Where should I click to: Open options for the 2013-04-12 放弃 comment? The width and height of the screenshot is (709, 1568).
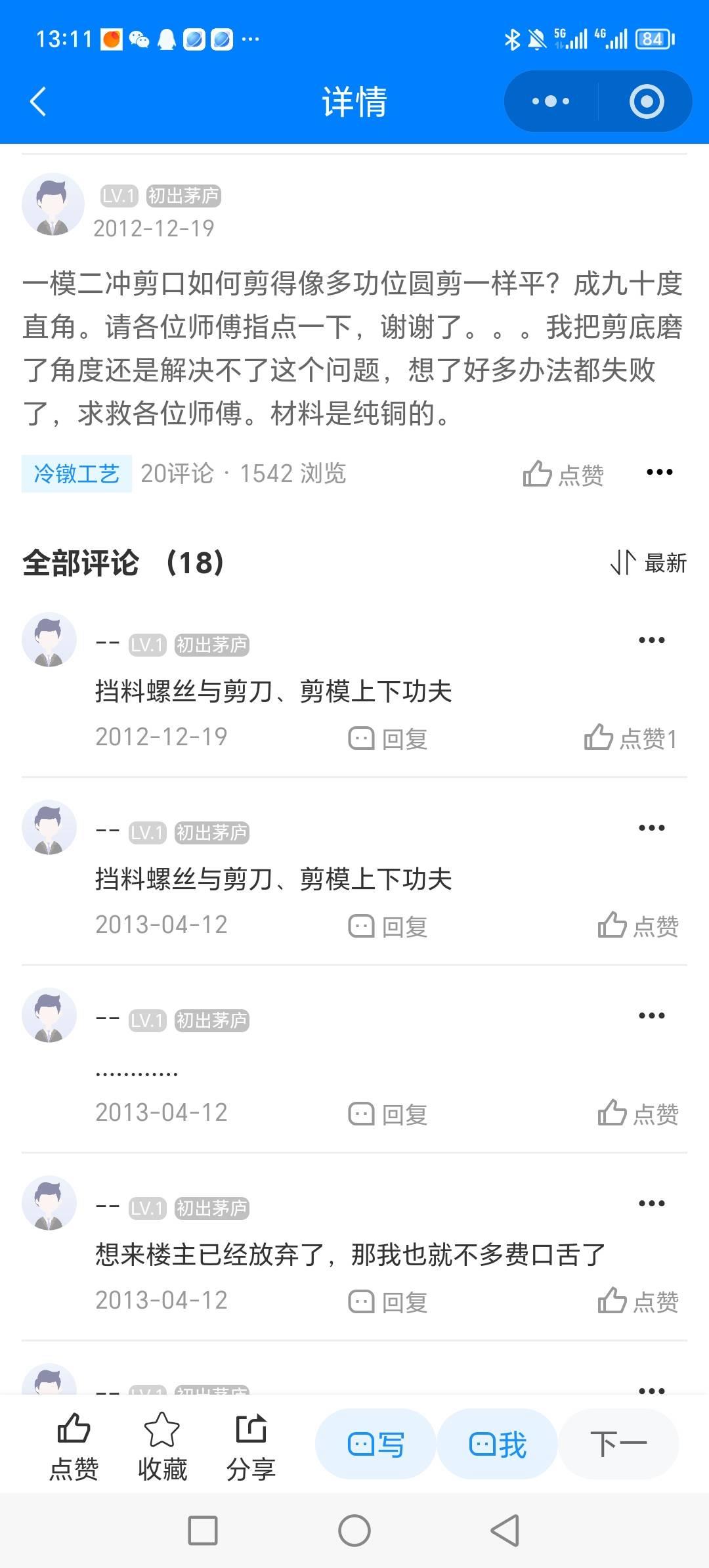tap(651, 1202)
